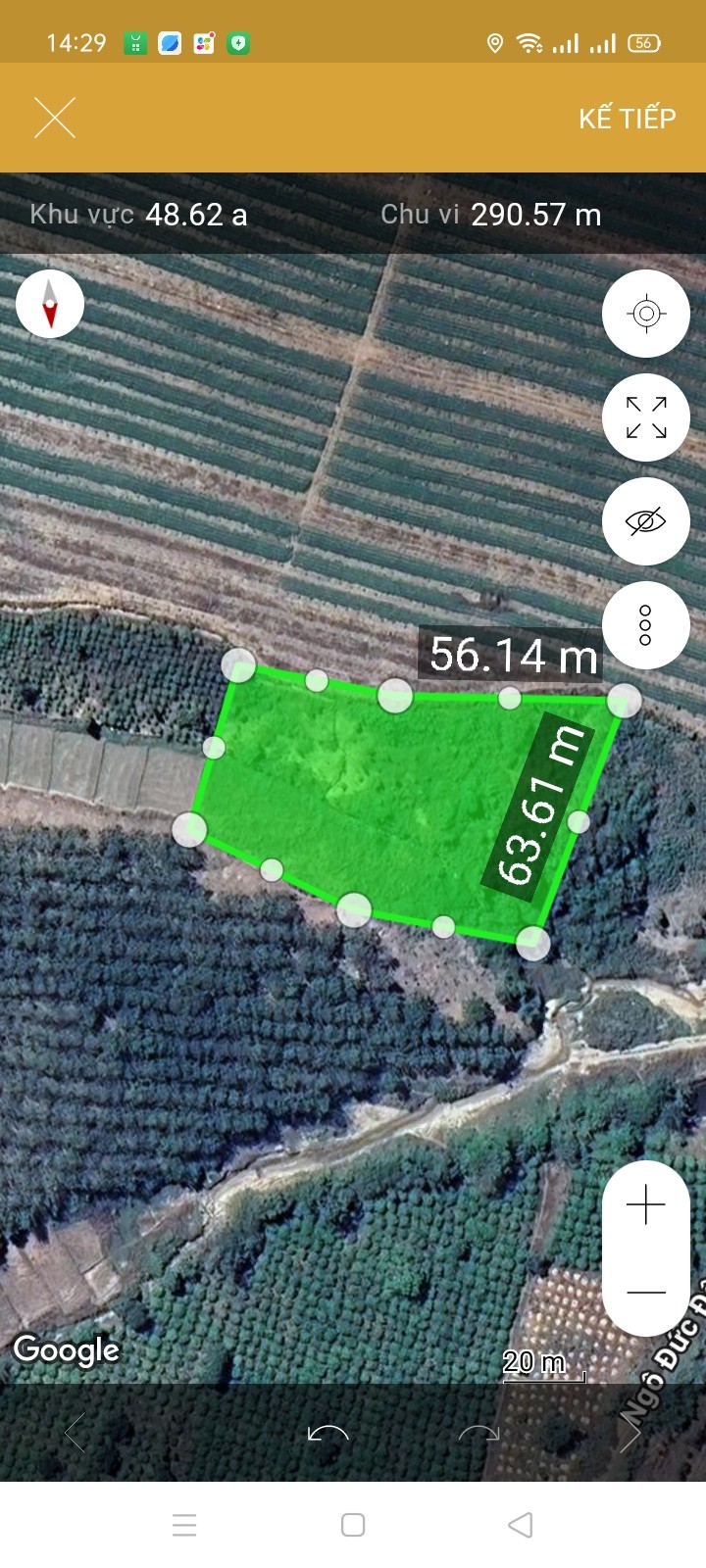Image resolution: width=706 pixels, height=1568 pixels.
Task: Tap the compass to reset map orientation
Action: [50, 304]
